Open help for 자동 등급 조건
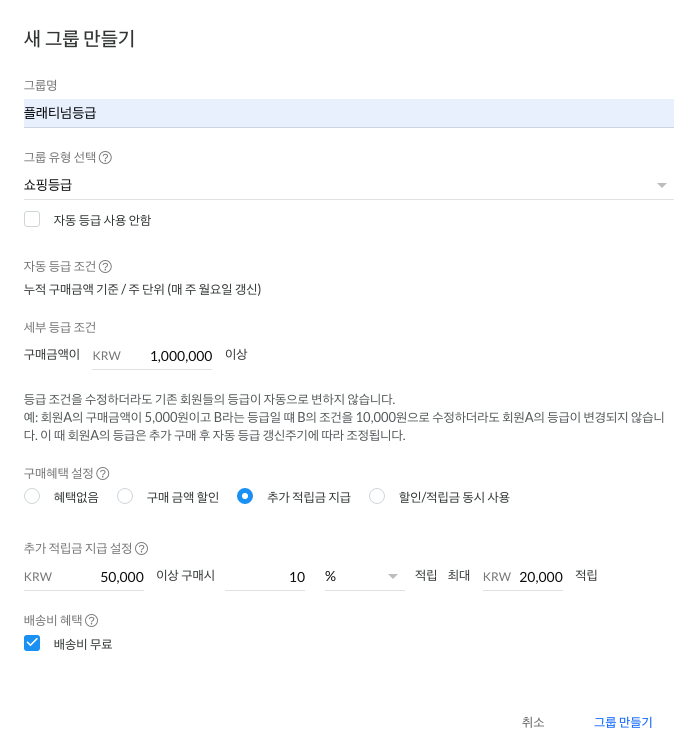 click(x=105, y=266)
